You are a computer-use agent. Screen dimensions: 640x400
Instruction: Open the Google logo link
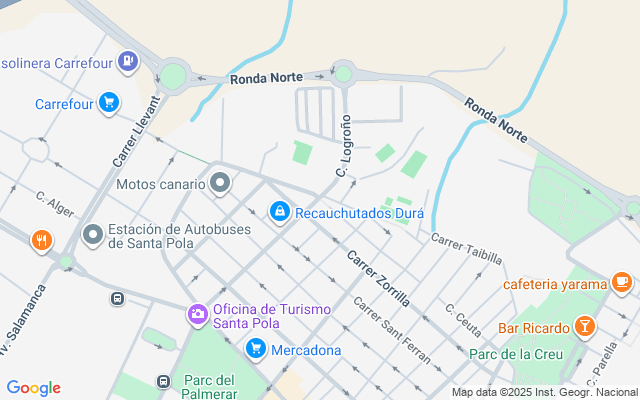(33, 388)
